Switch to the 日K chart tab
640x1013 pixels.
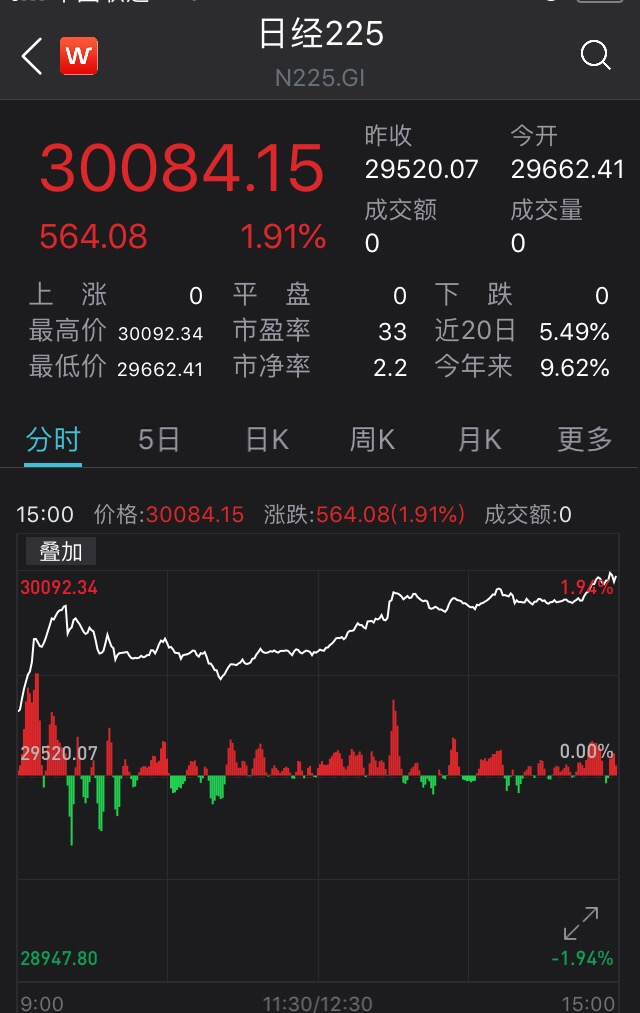coord(267,440)
